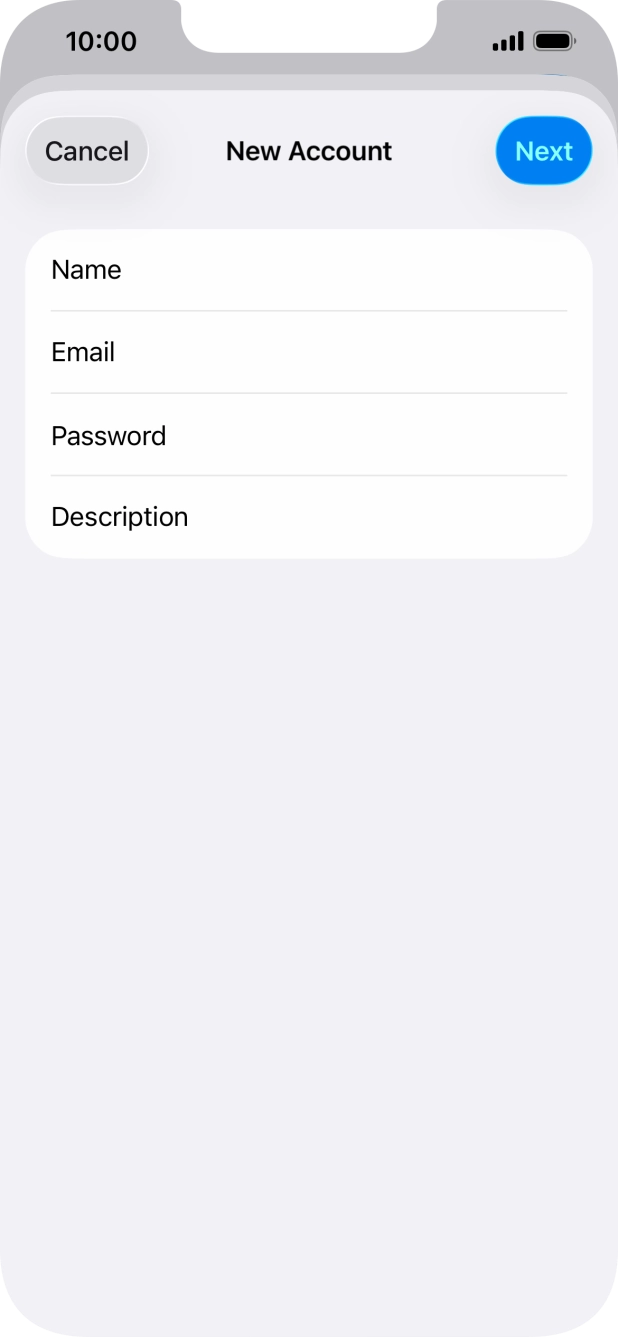Focus the Email field
The image size is (618, 1337).
pos(309,352)
